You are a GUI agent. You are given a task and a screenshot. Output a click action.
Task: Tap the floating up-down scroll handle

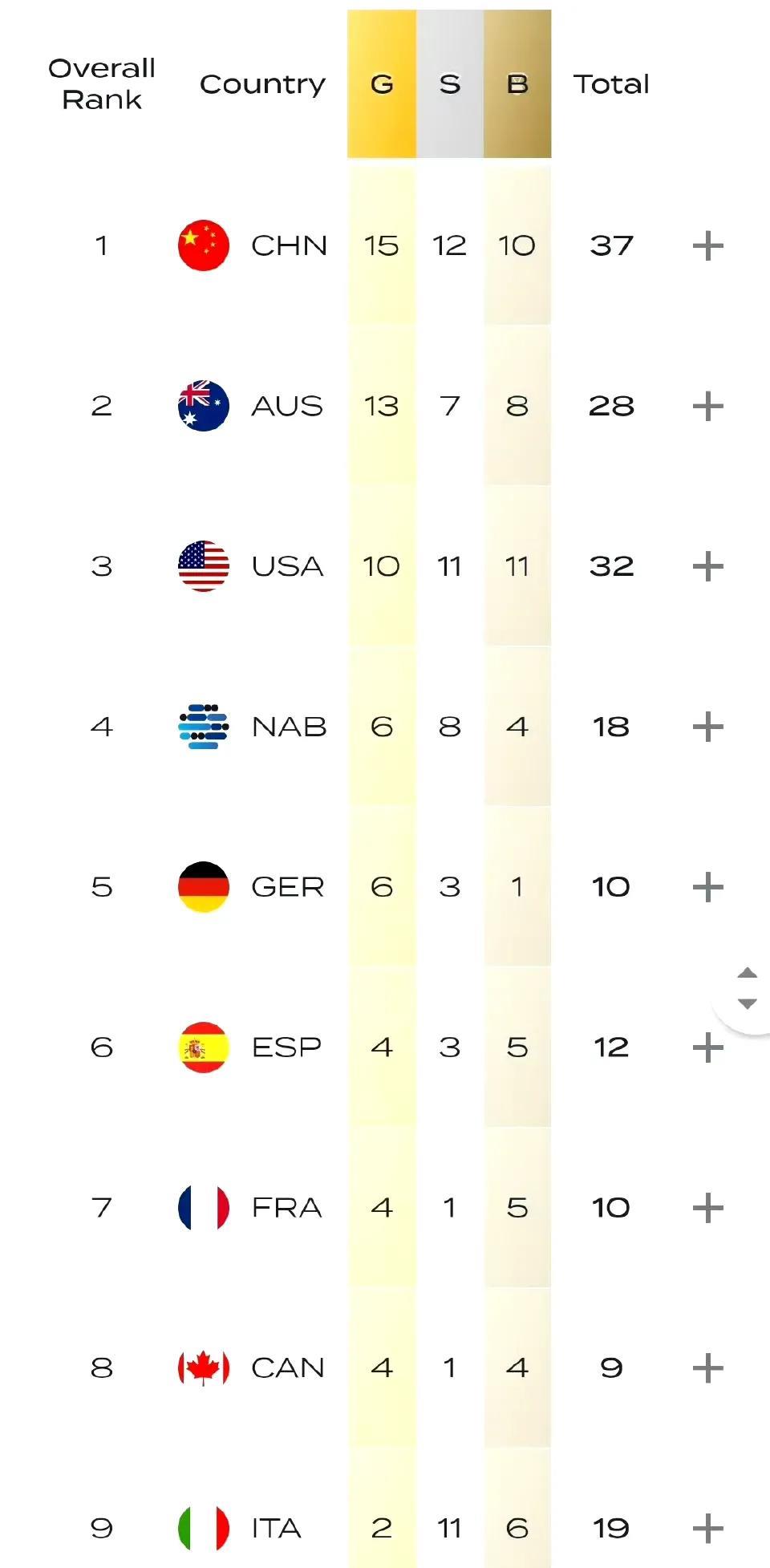(747, 988)
